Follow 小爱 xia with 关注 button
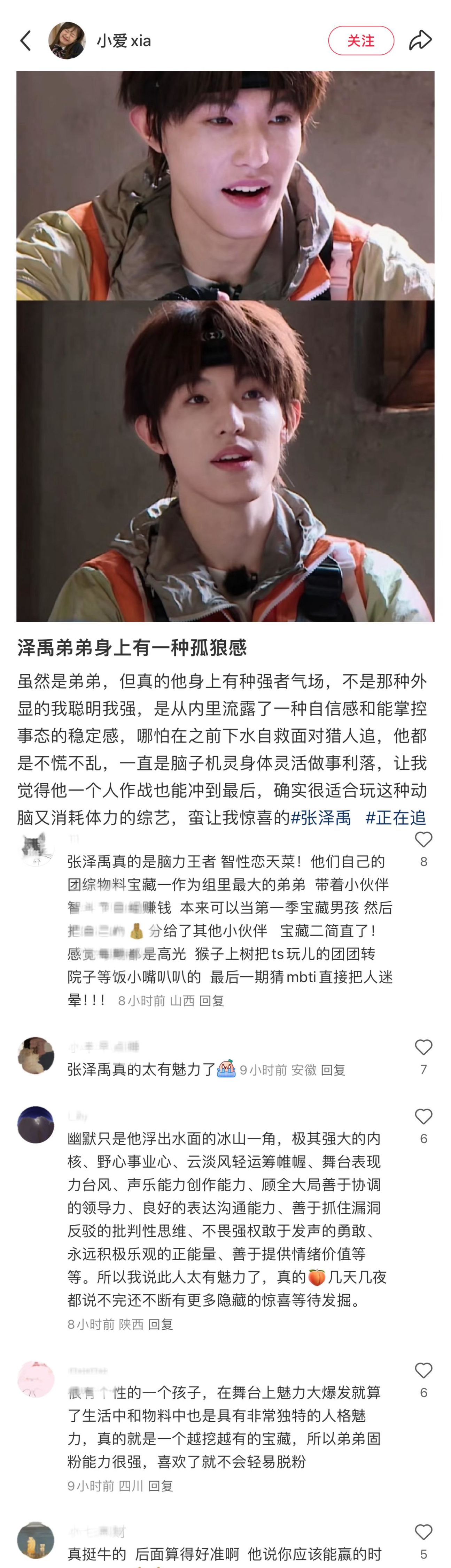 (361, 41)
